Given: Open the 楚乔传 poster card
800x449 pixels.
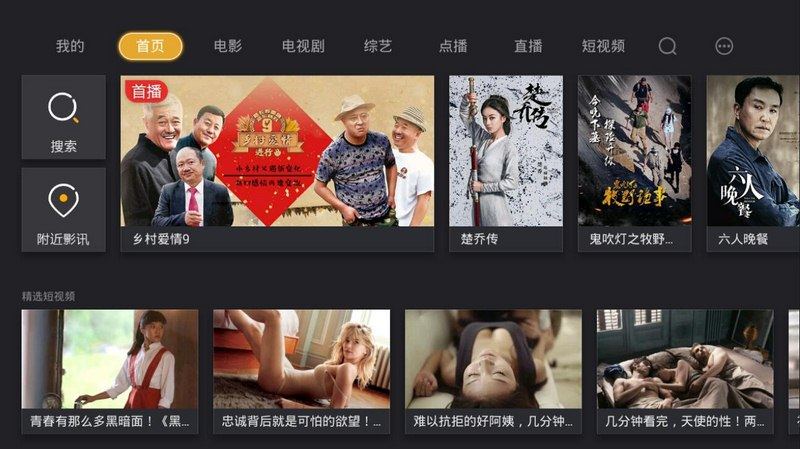Looking at the screenshot, I should (x=505, y=163).
